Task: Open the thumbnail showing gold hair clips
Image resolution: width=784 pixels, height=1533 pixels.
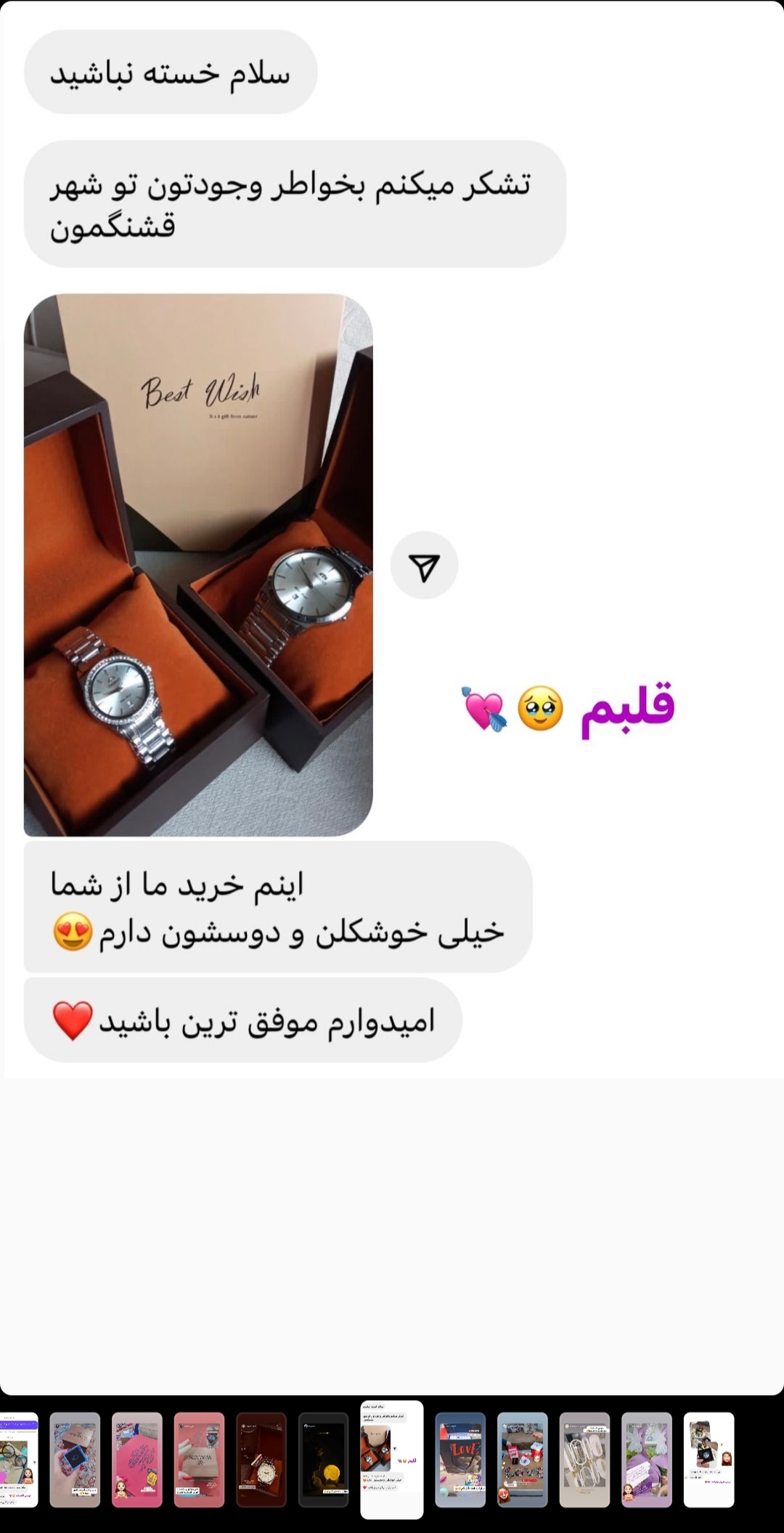Action: coord(584,1460)
